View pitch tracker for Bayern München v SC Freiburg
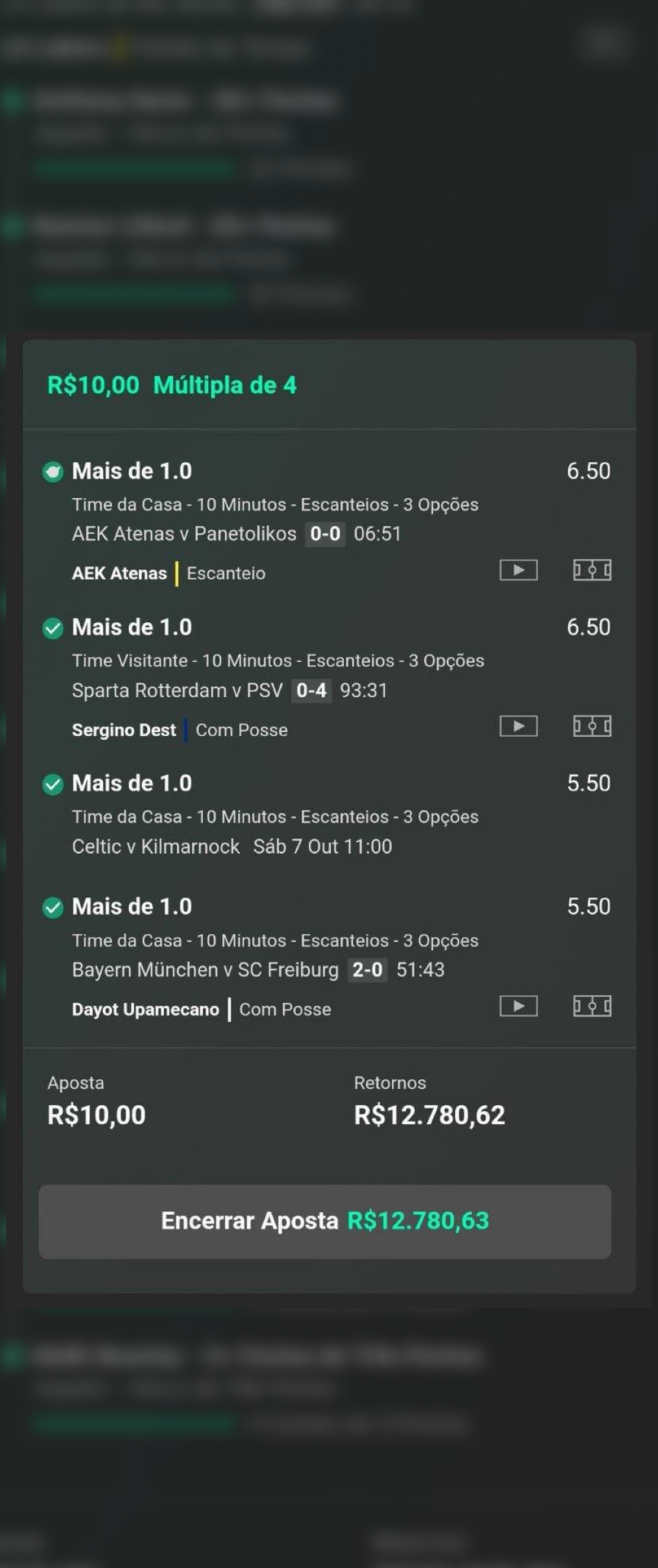Screen dimensions: 658x1568 tap(592, 1006)
